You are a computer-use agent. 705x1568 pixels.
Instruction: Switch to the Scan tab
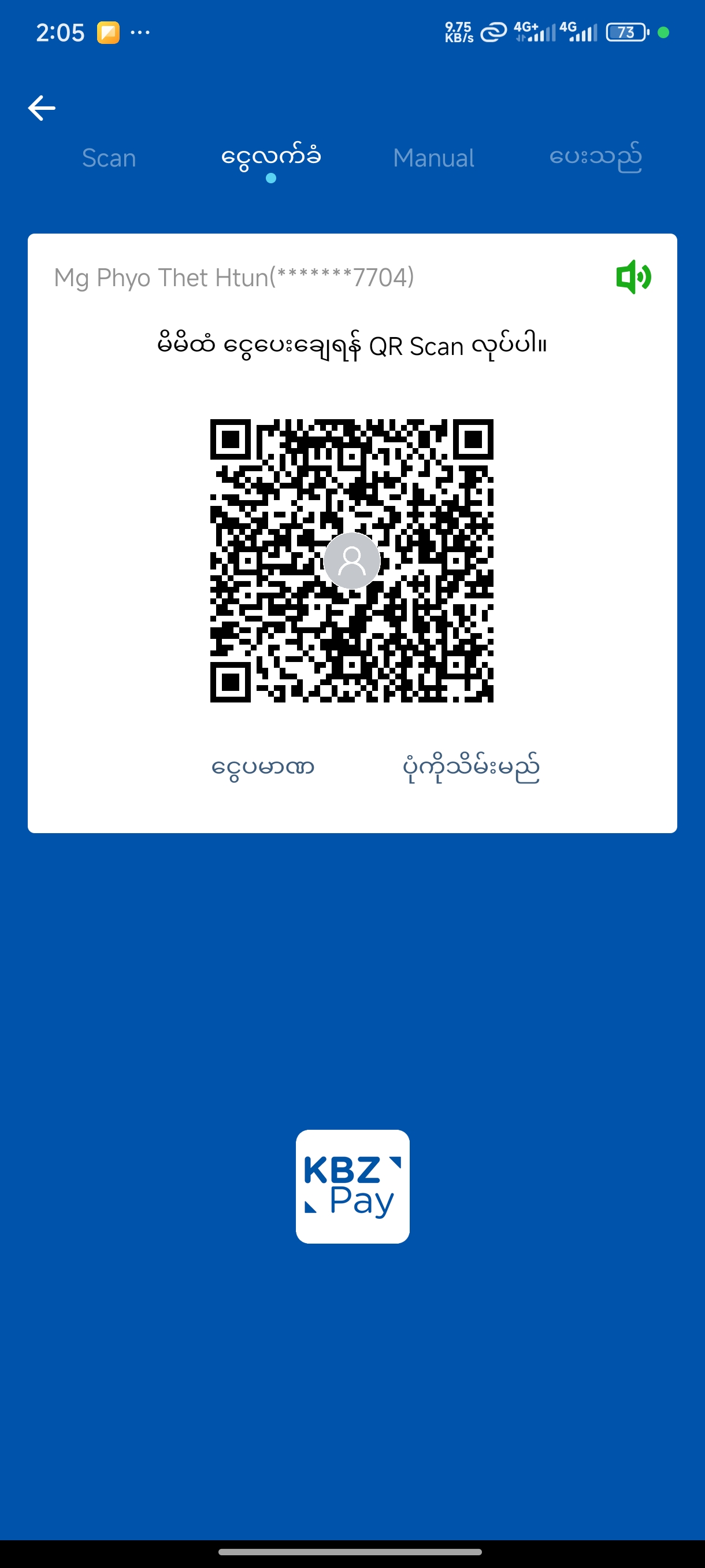coord(109,158)
